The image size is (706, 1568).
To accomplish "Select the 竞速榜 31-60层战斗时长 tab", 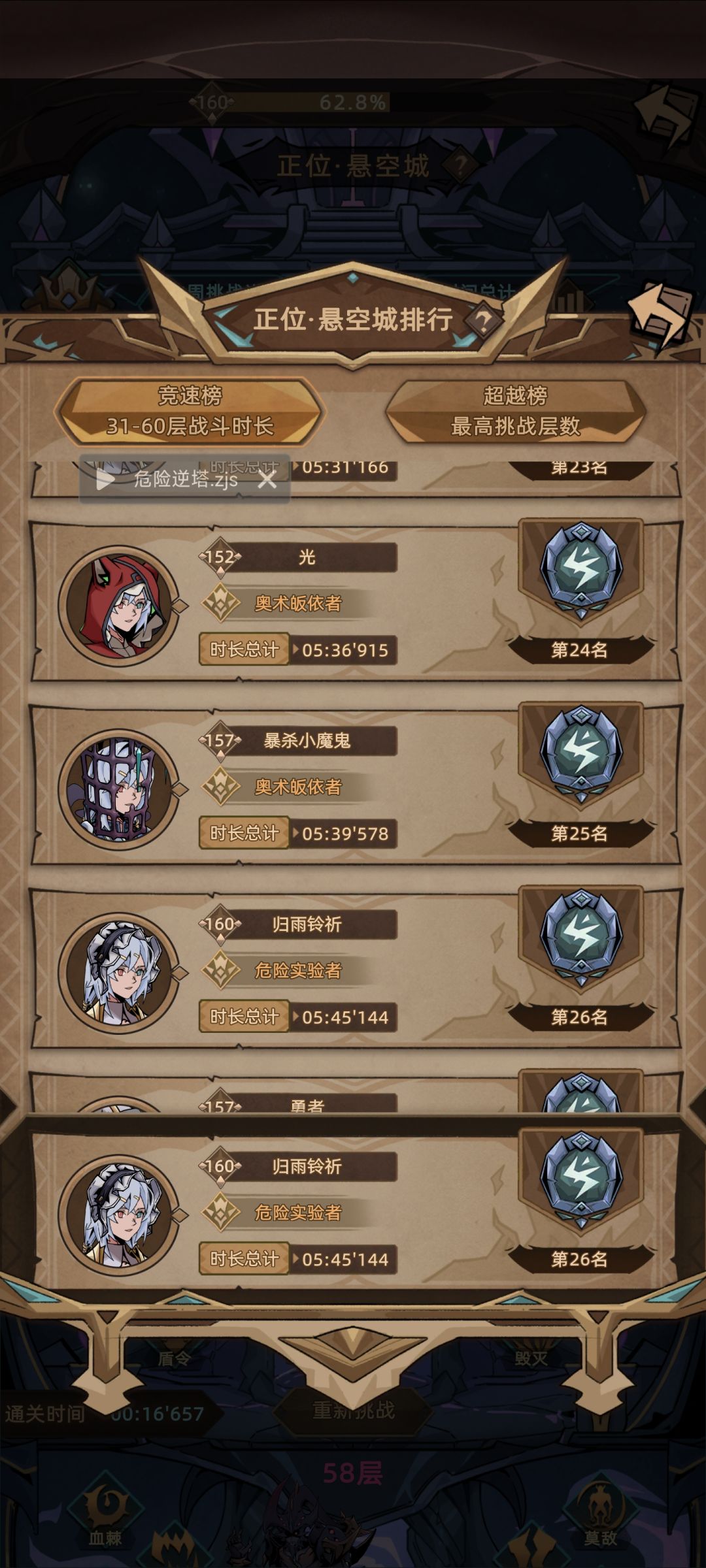I will point(193,408).
